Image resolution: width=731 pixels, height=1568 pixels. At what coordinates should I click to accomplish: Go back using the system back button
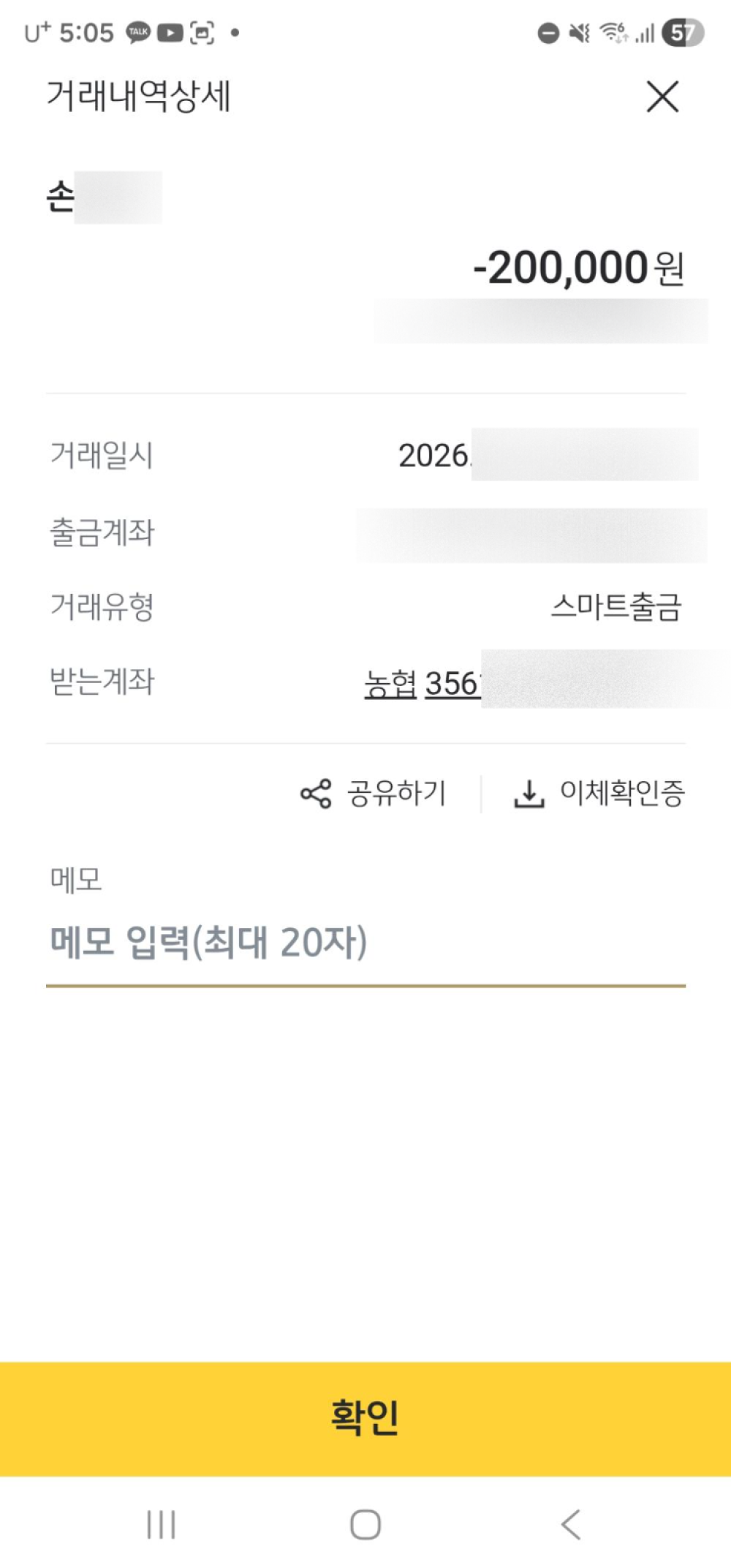pos(571,1525)
